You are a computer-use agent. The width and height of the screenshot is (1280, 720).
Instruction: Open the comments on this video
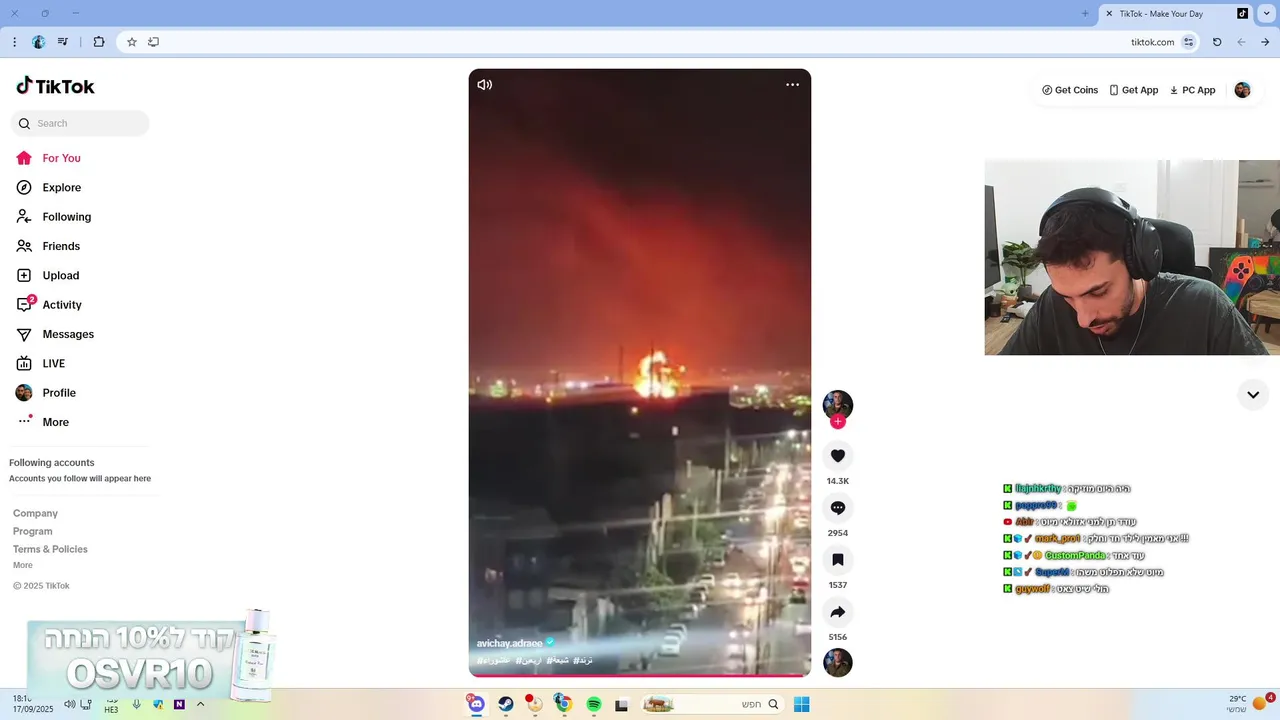[x=838, y=508]
